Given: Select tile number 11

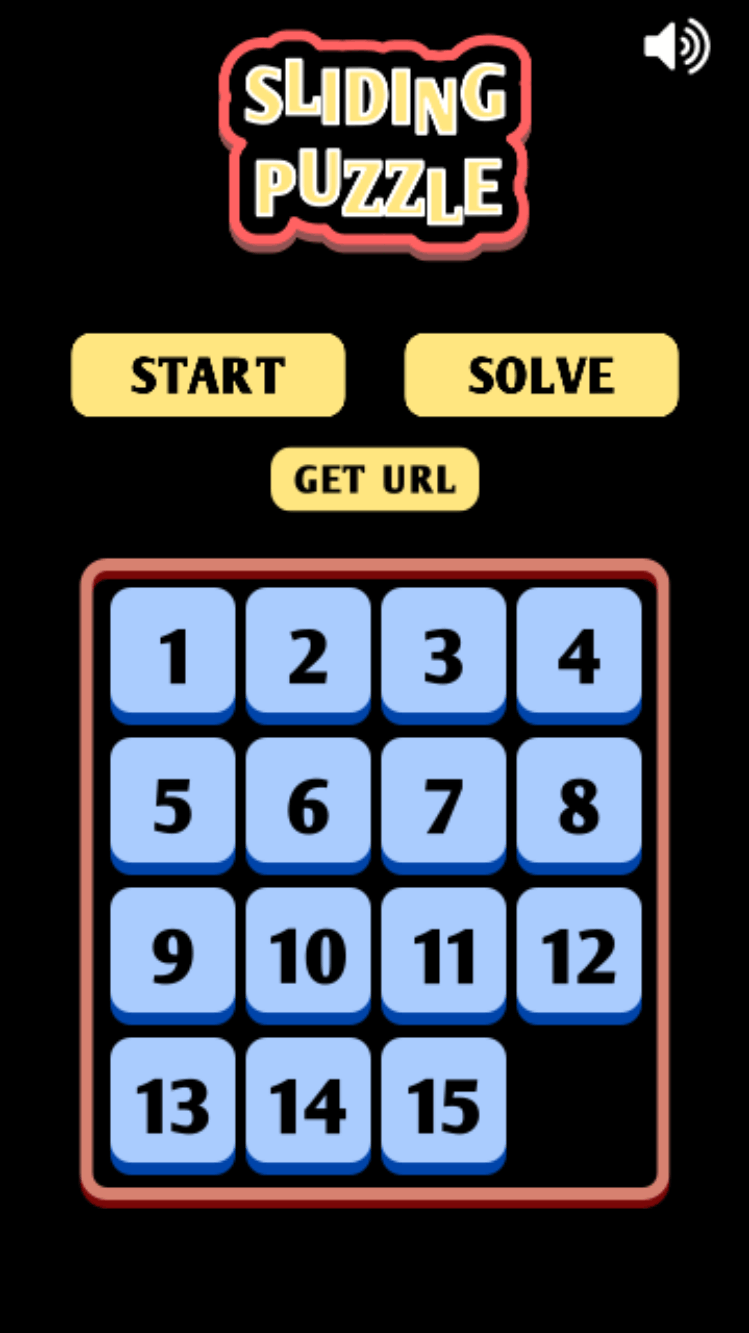Looking at the screenshot, I should coord(443,953).
